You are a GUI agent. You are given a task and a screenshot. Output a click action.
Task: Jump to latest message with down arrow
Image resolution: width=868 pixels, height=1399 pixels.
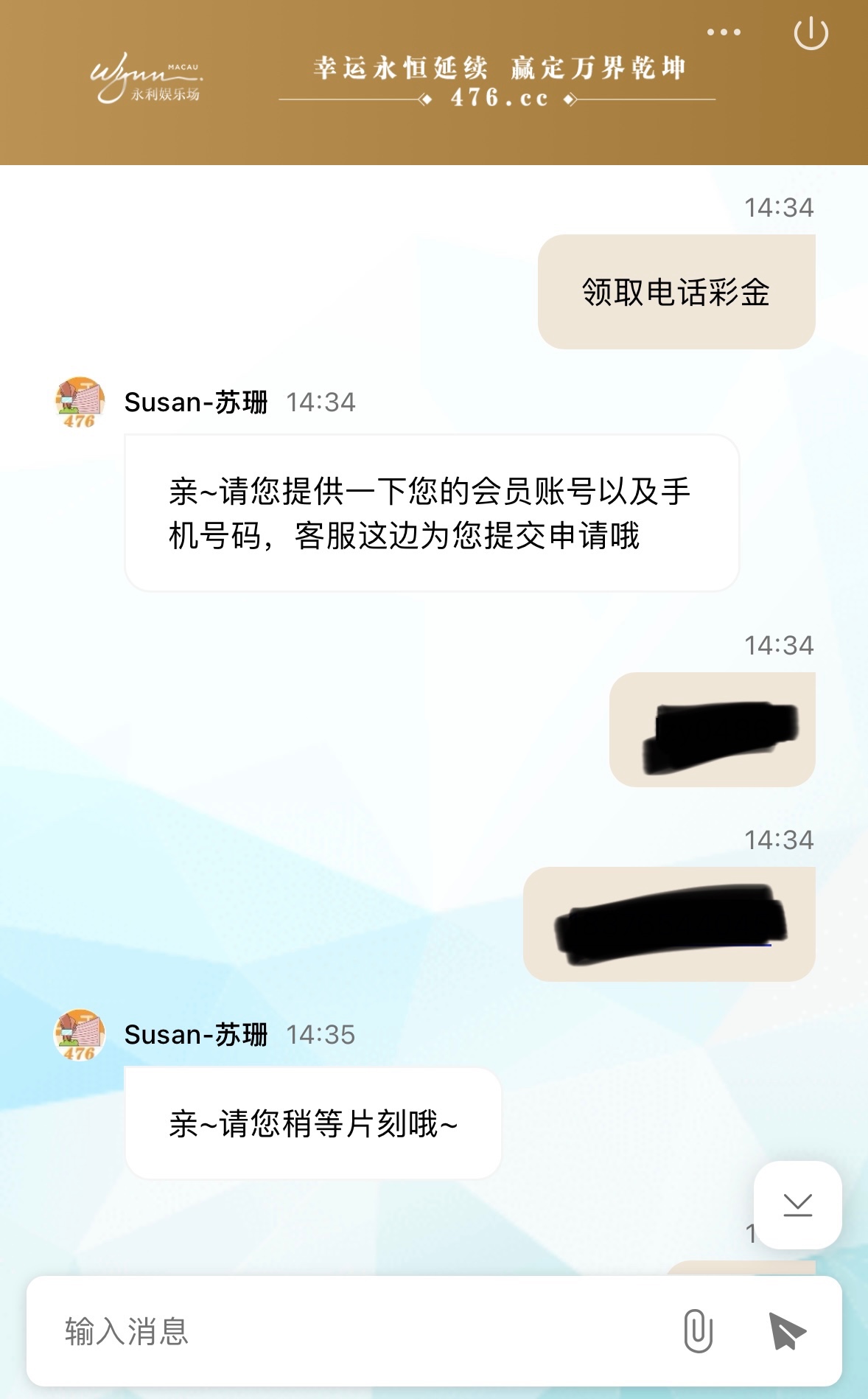pyautogui.click(x=797, y=1205)
